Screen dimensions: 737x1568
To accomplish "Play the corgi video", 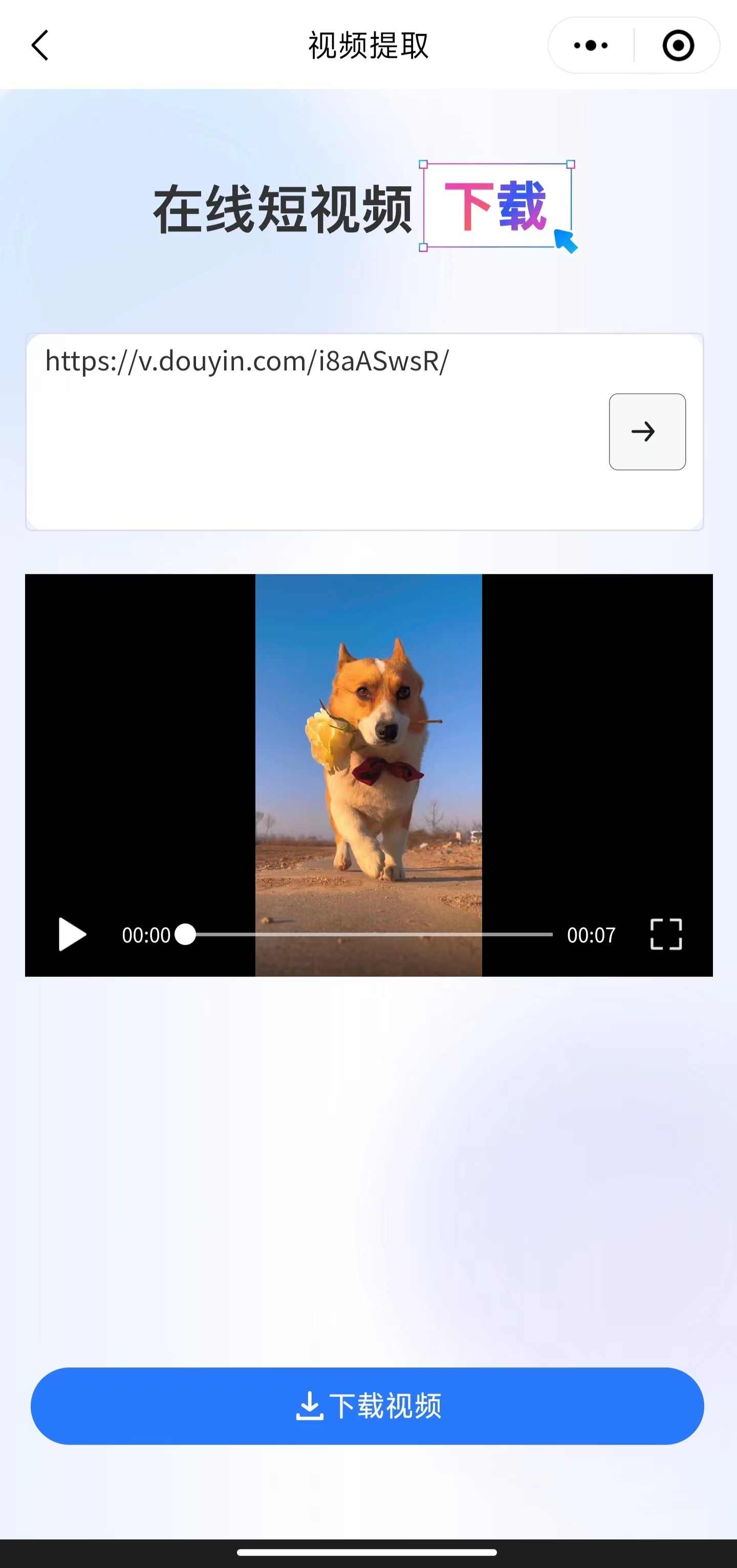I will [x=72, y=934].
